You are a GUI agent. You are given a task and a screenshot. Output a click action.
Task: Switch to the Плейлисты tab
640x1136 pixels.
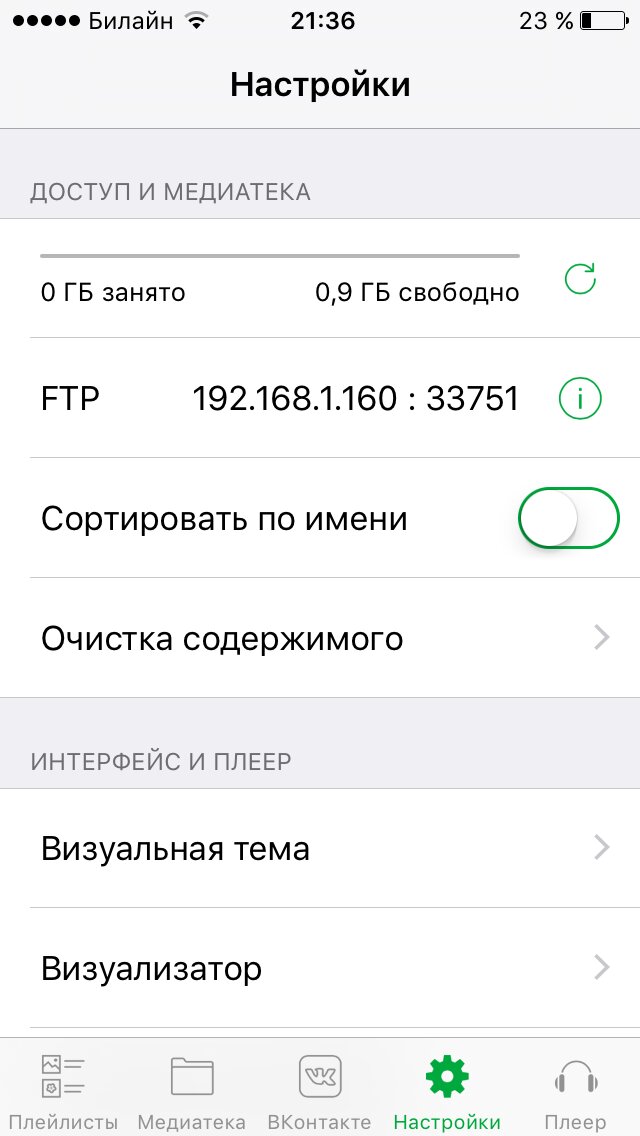click(x=64, y=1090)
